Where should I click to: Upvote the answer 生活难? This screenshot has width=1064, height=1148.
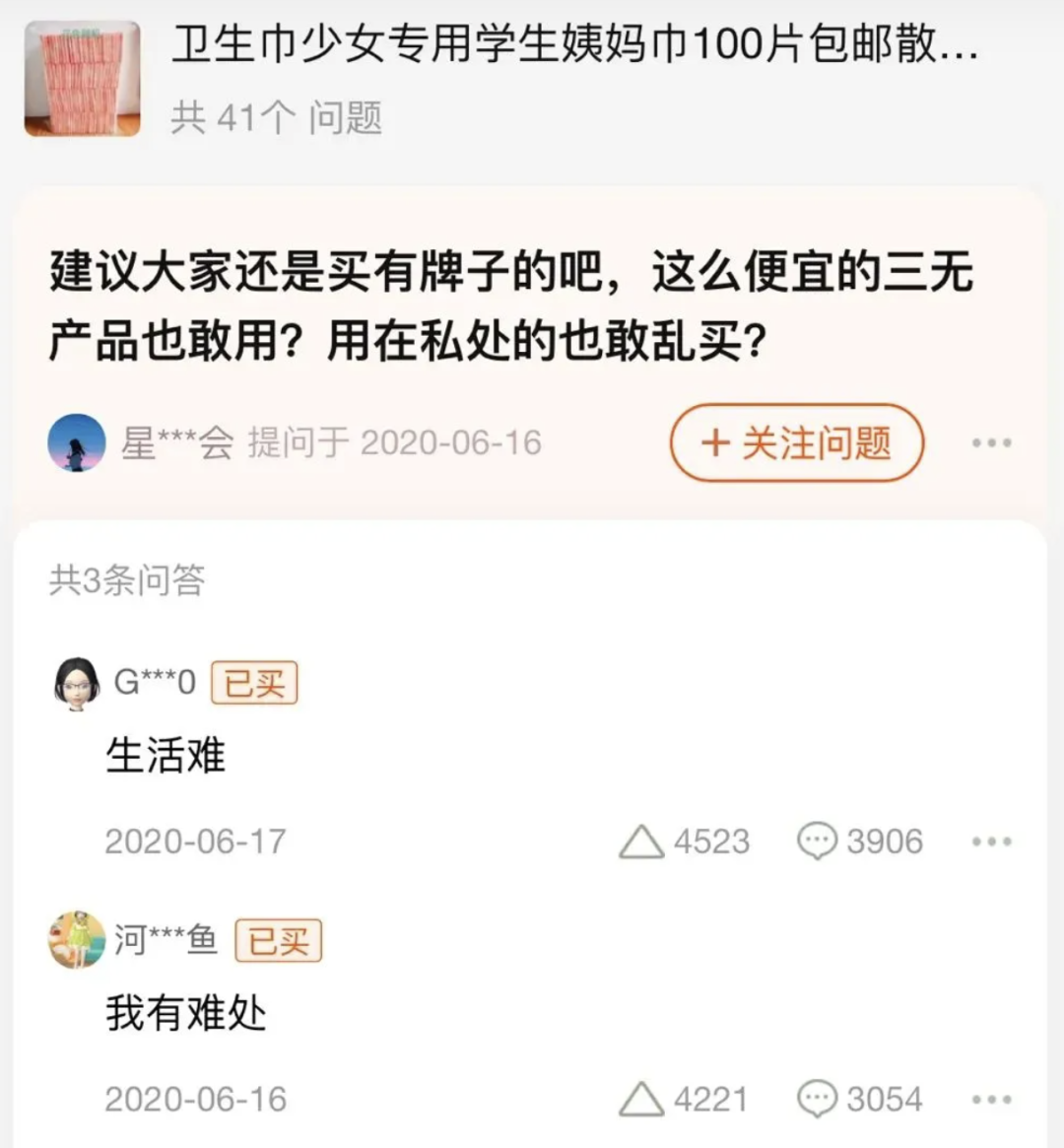642,842
